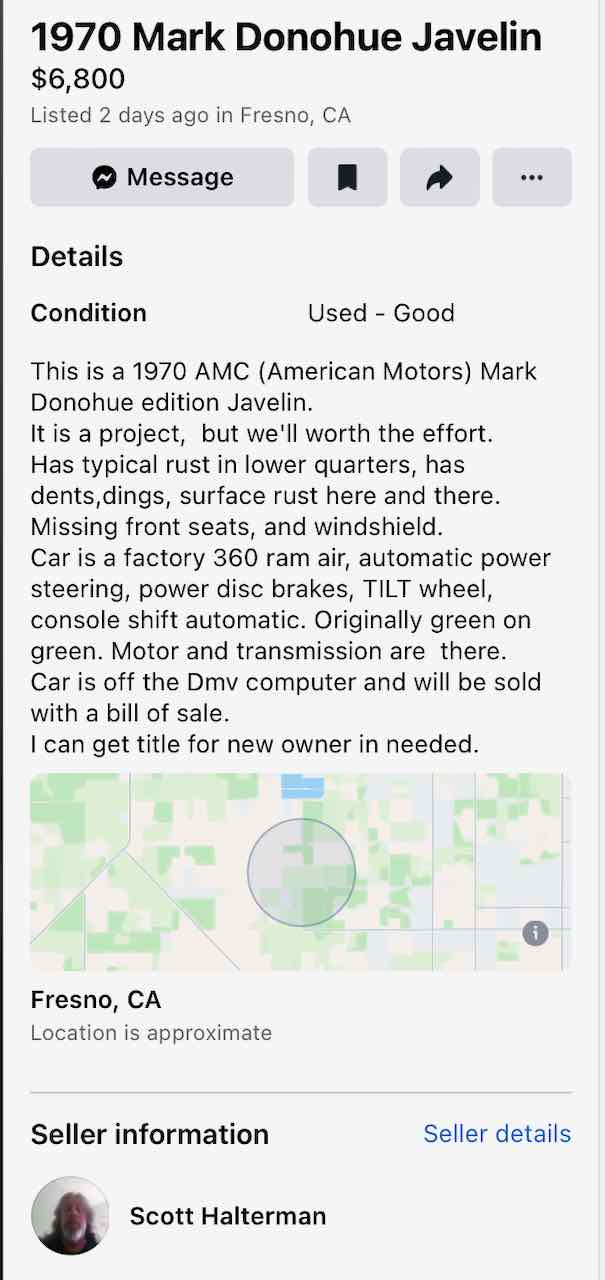The width and height of the screenshot is (605, 1280).
Task: Open the Seller details link
Action: point(497,1133)
